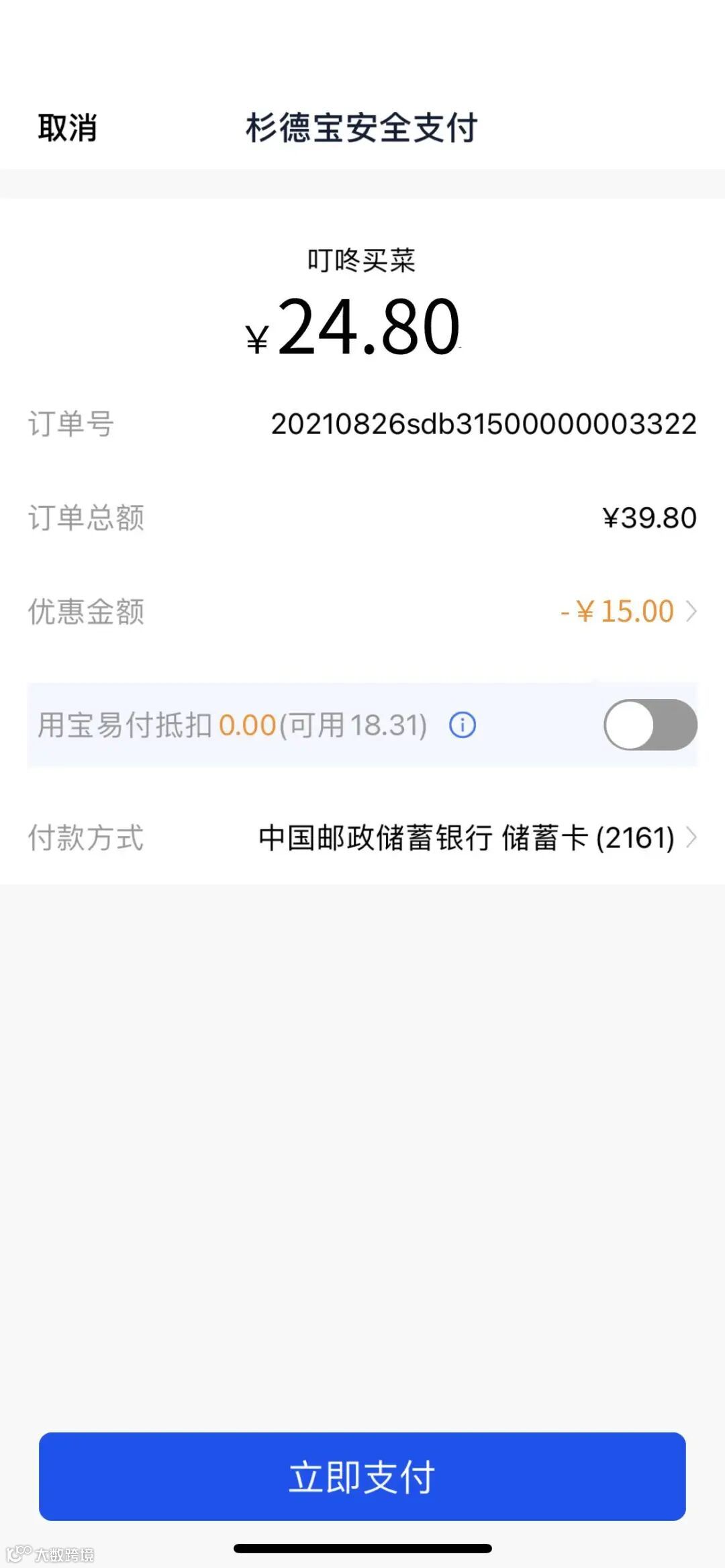
Task: Open the 宝易付 info icon
Action: click(x=463, y=725)
